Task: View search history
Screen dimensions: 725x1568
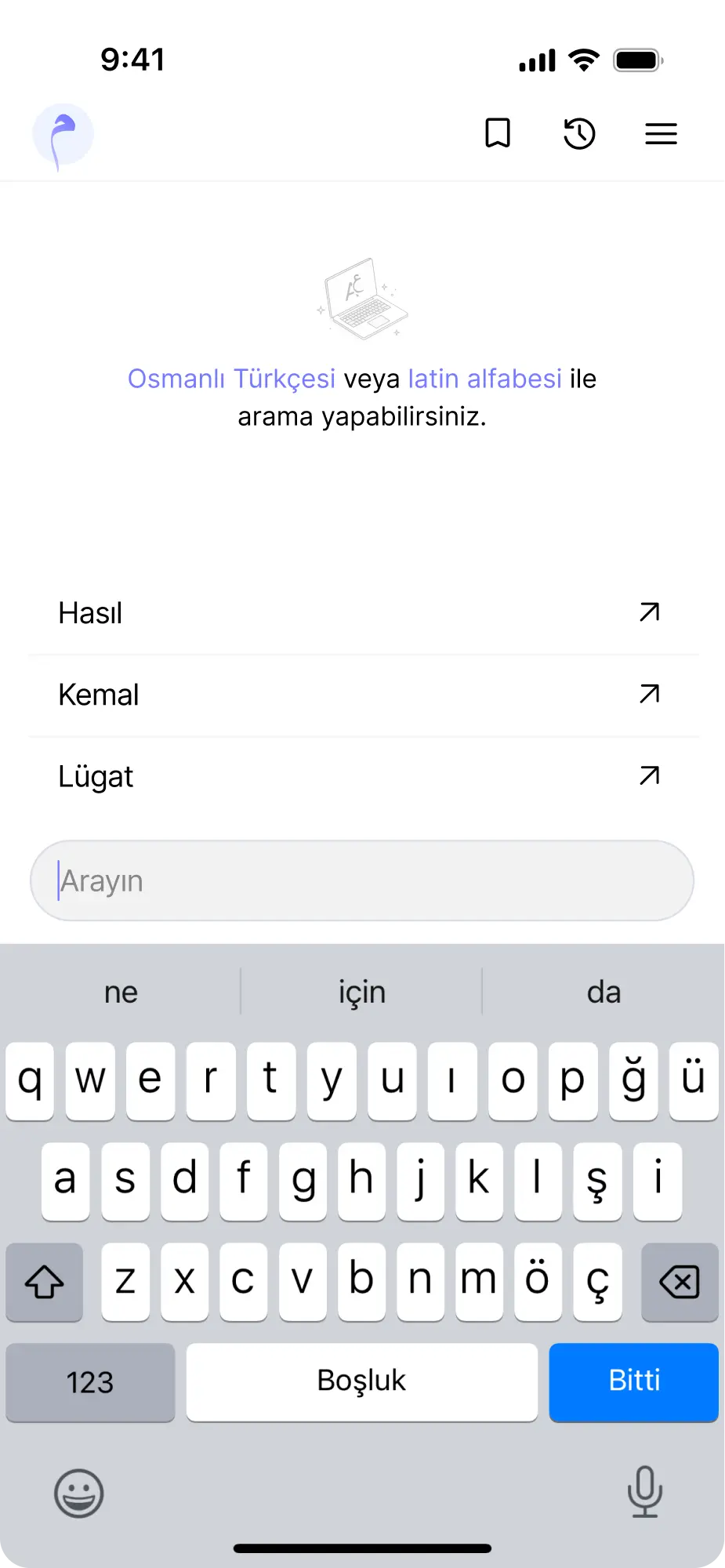Action: [x=579, y=133]
